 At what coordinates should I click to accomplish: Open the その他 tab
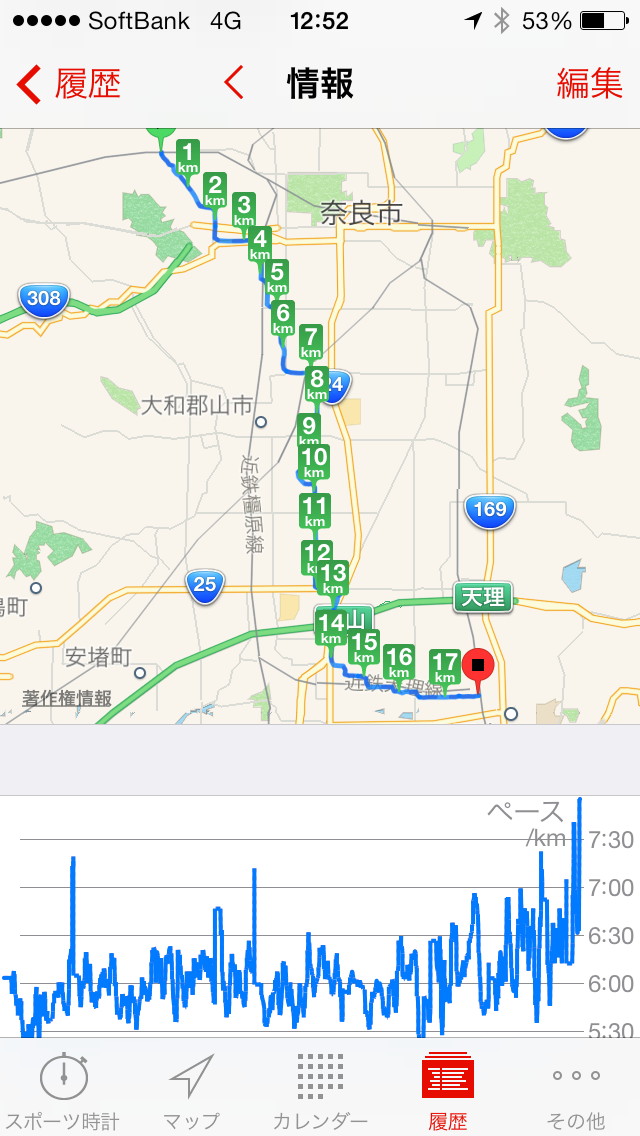[576, 1089]
